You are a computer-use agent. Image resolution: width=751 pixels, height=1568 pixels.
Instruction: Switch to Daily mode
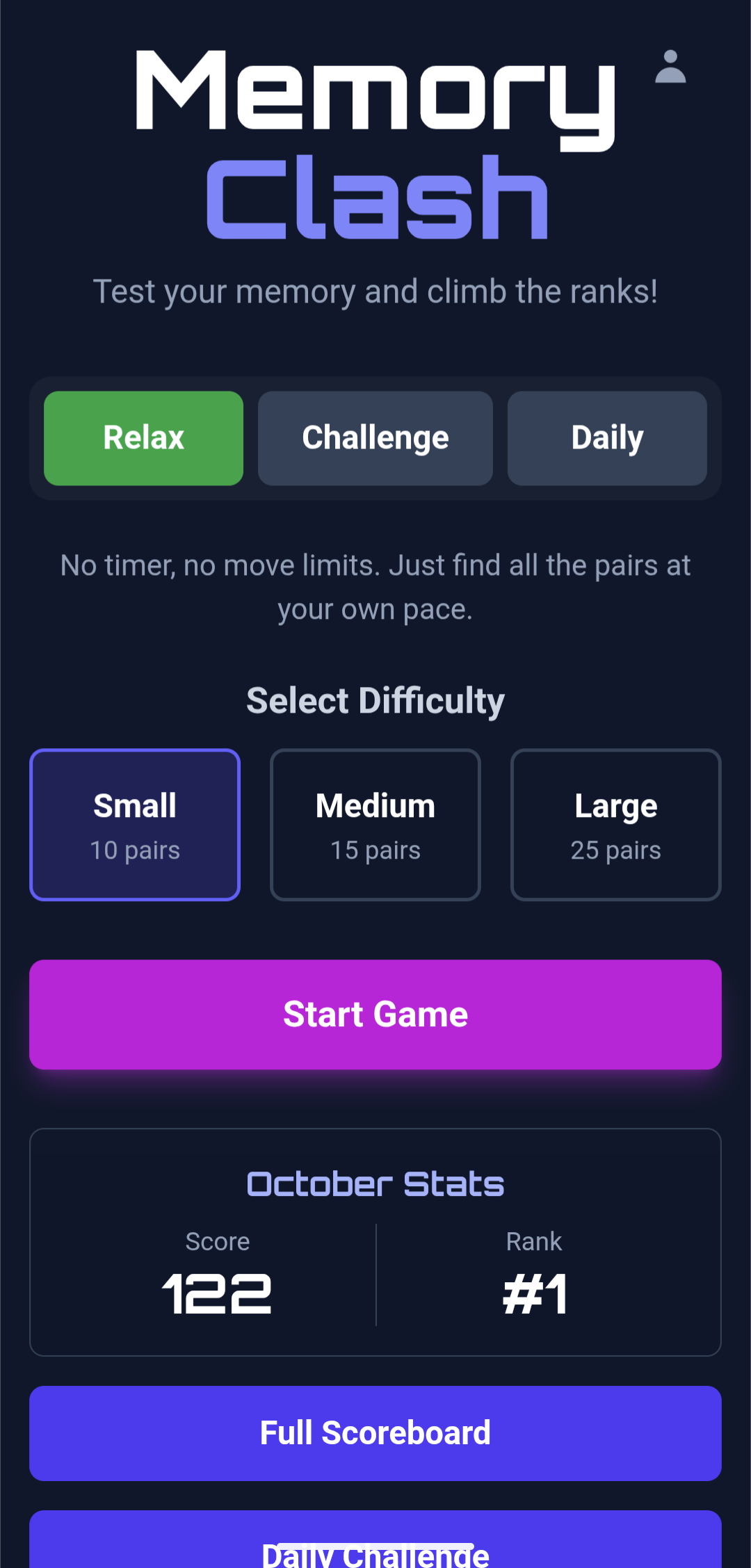(x=606, y=437)
